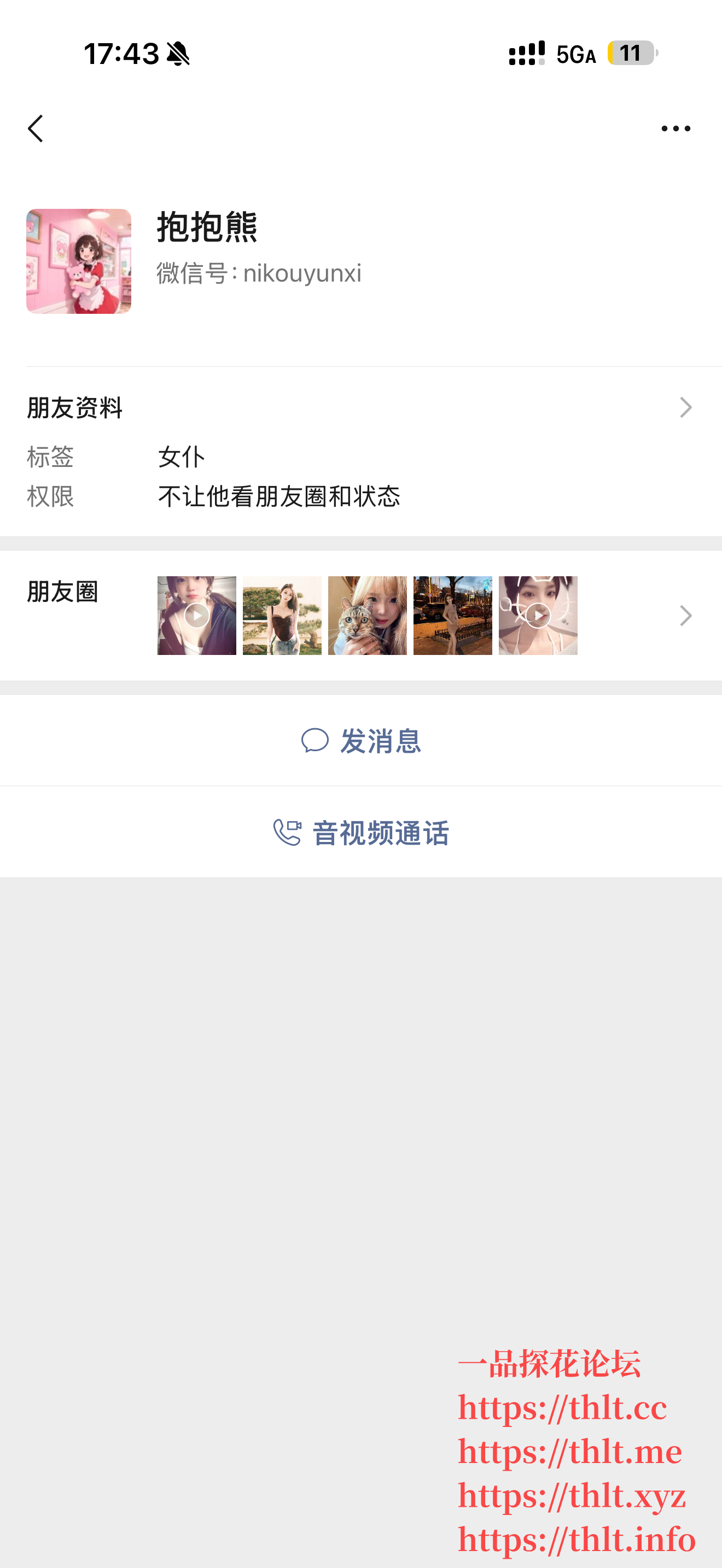Open the 朋友资料 friend info row

coord(360,407)
